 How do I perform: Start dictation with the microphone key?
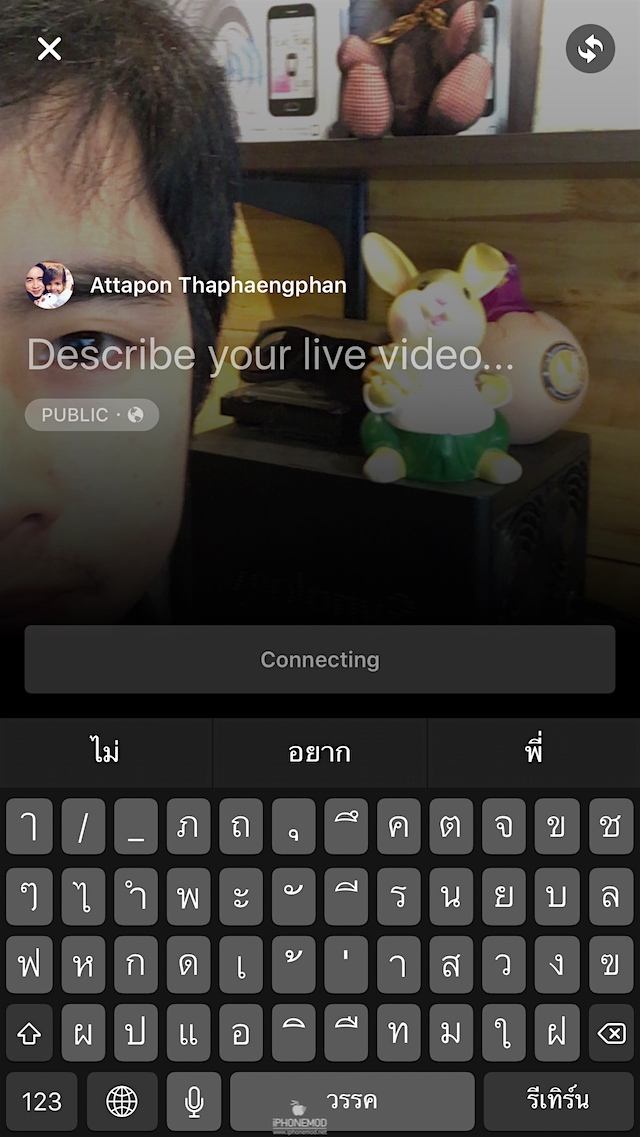[x=194, y=1101]
